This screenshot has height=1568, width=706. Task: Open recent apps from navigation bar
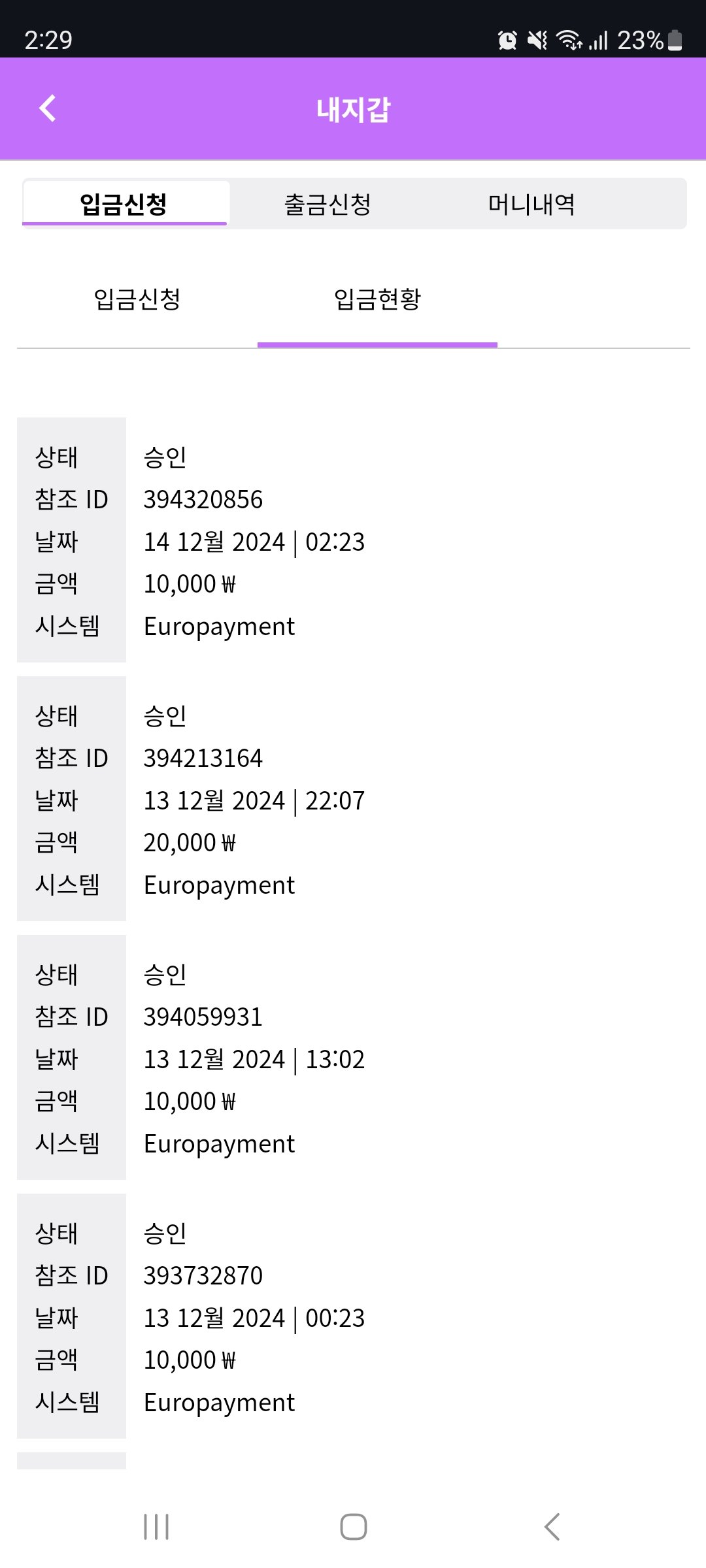(156, 1527)
